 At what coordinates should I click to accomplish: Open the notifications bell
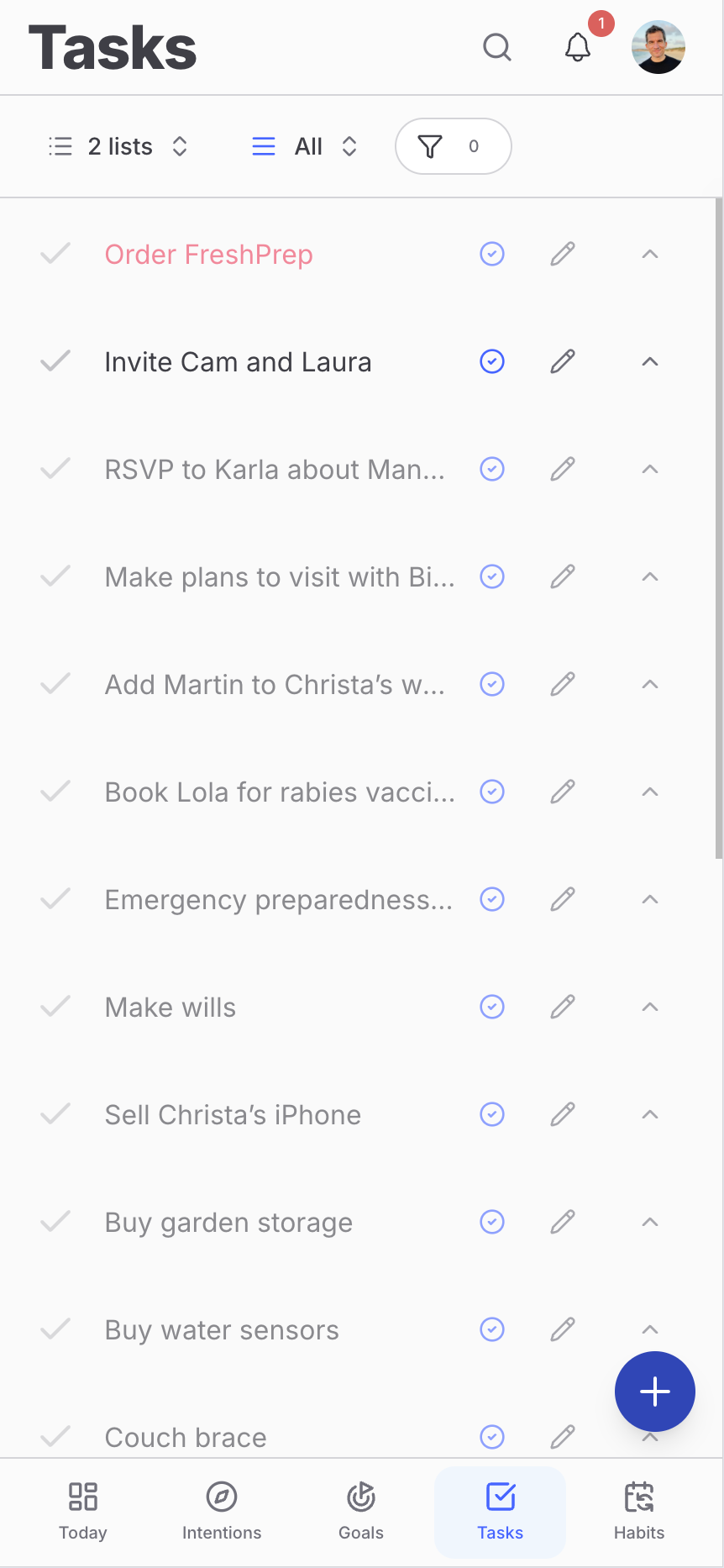(x=578, y=47)
